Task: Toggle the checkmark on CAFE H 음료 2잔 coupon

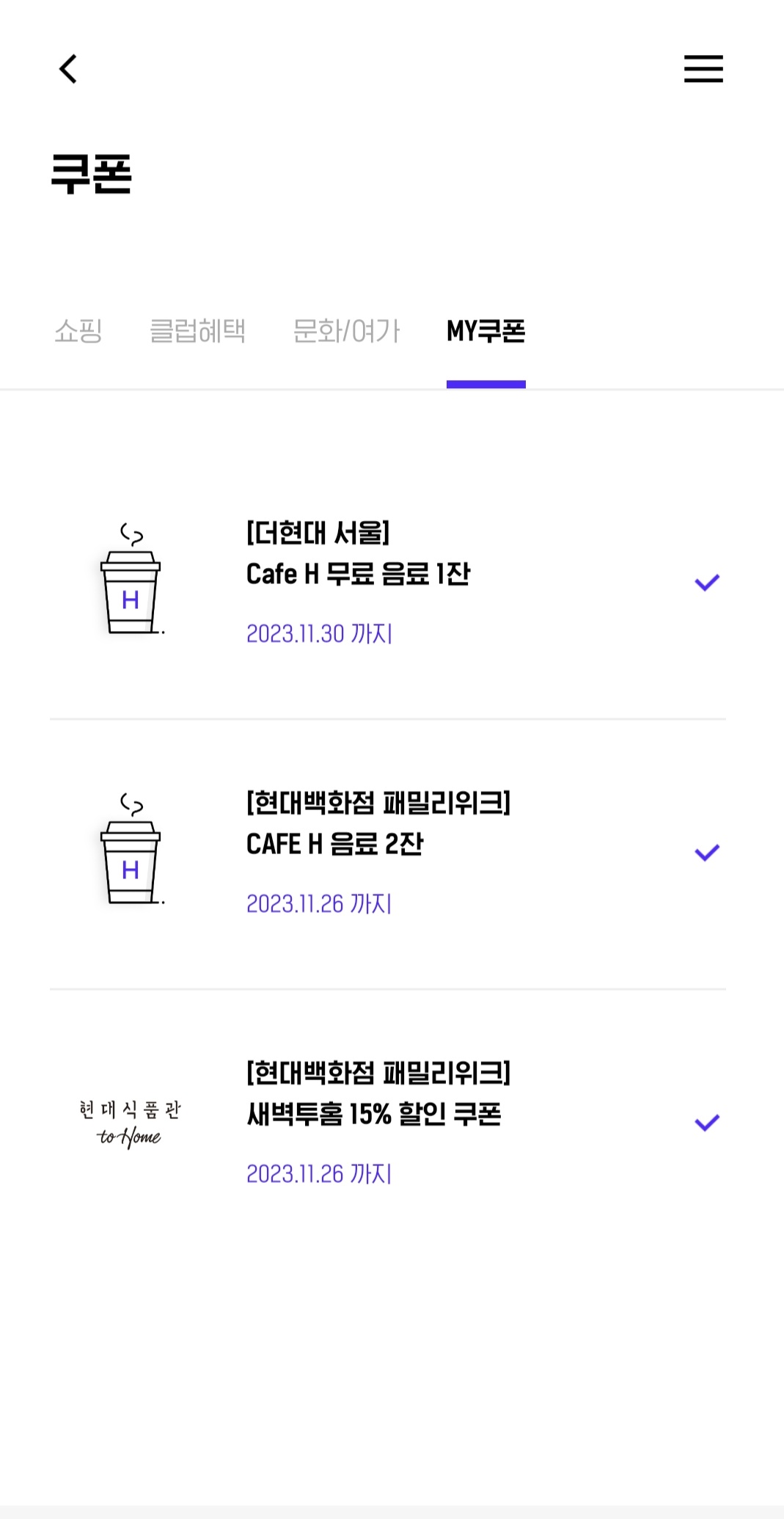Action: pyautogui.click(x=706, y=853)
